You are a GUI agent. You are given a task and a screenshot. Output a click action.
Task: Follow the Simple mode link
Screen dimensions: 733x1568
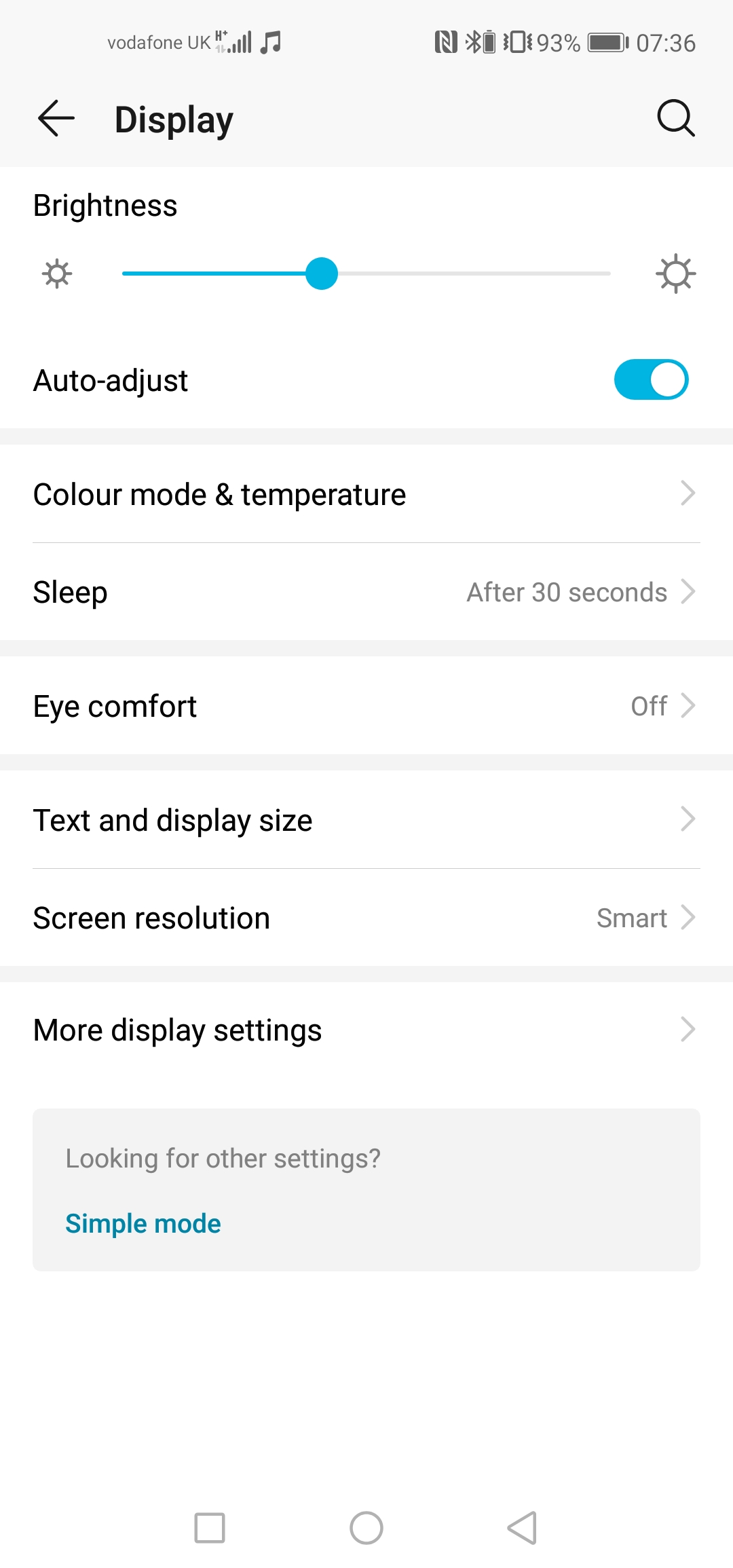point(143,1223)
